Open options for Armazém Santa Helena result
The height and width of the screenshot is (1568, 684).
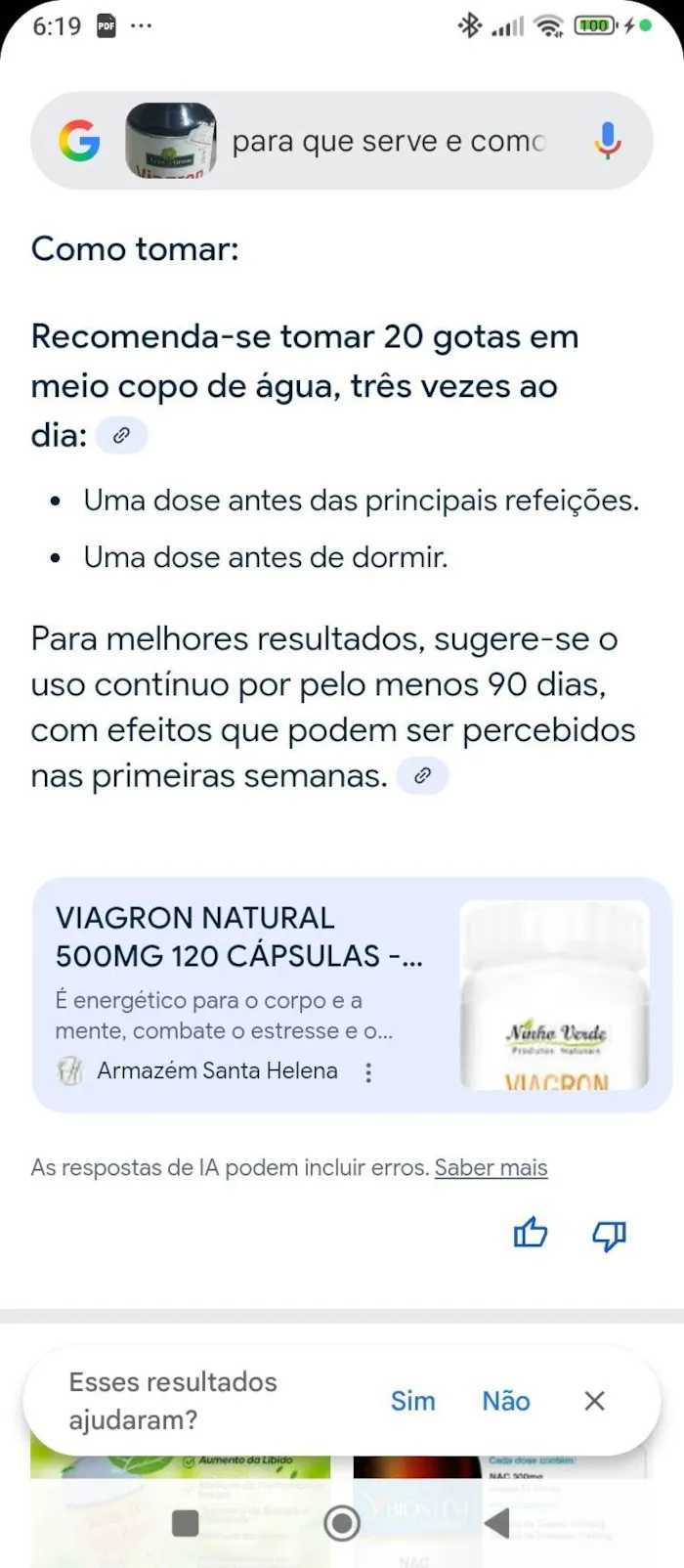point(368,1072)
